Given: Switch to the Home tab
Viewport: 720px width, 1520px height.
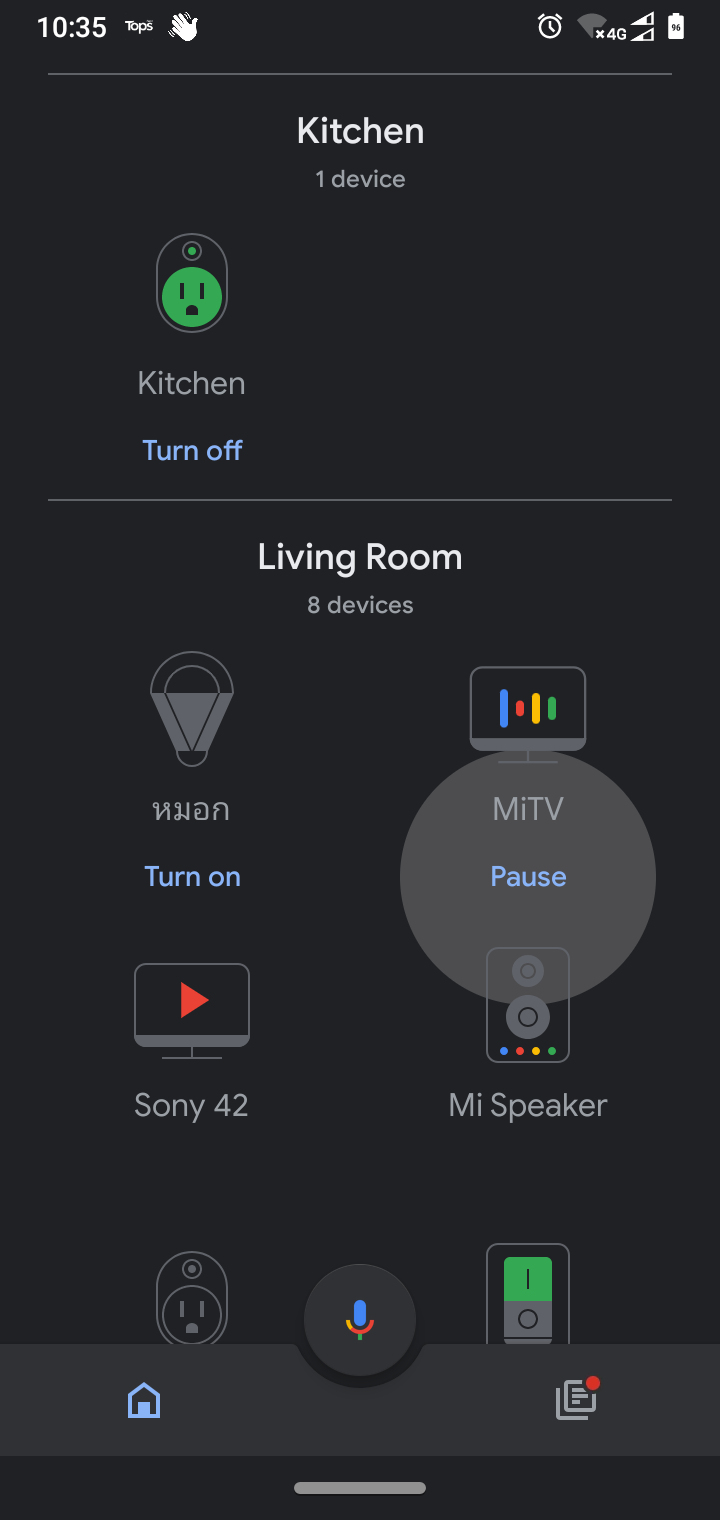Looking at the screenshot, I should point(144,1400).
